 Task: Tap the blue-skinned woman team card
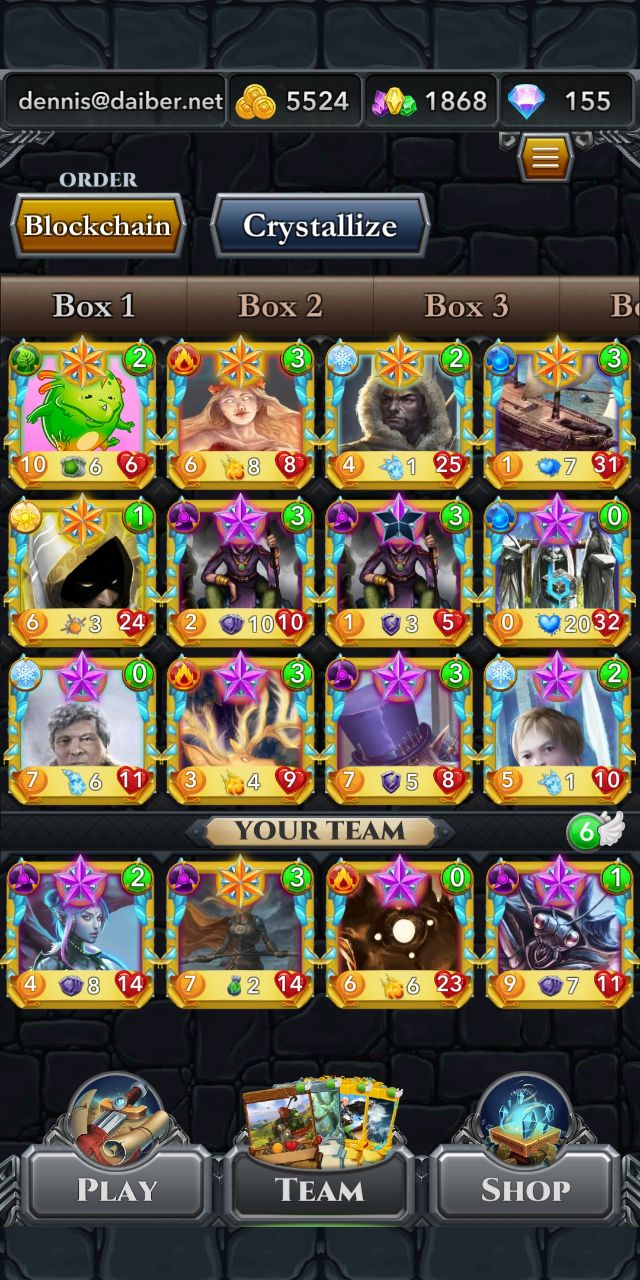point(82,933)
